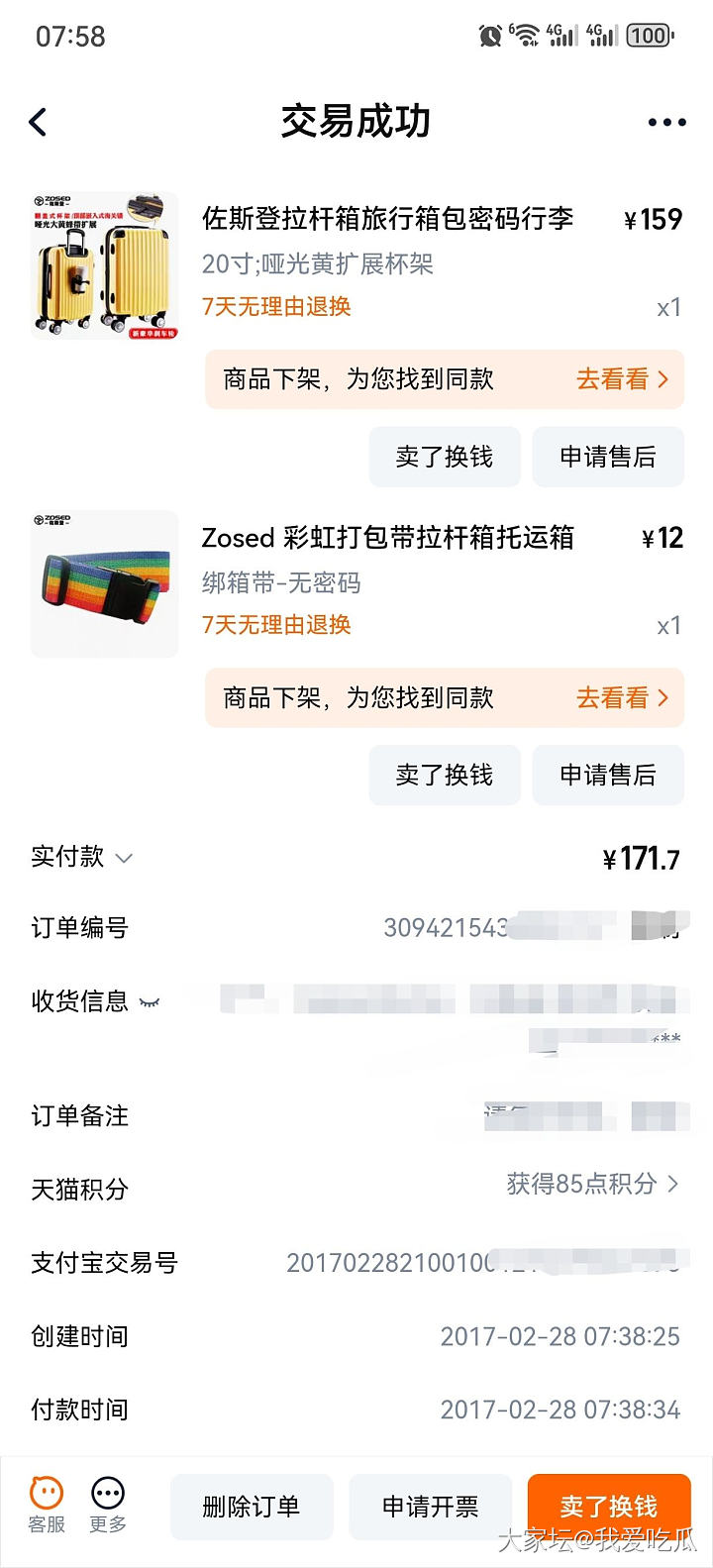Open 天猫积分 获得85点积分 details
Viewport: 713px width, 1568px height.
pos(592,1184)
